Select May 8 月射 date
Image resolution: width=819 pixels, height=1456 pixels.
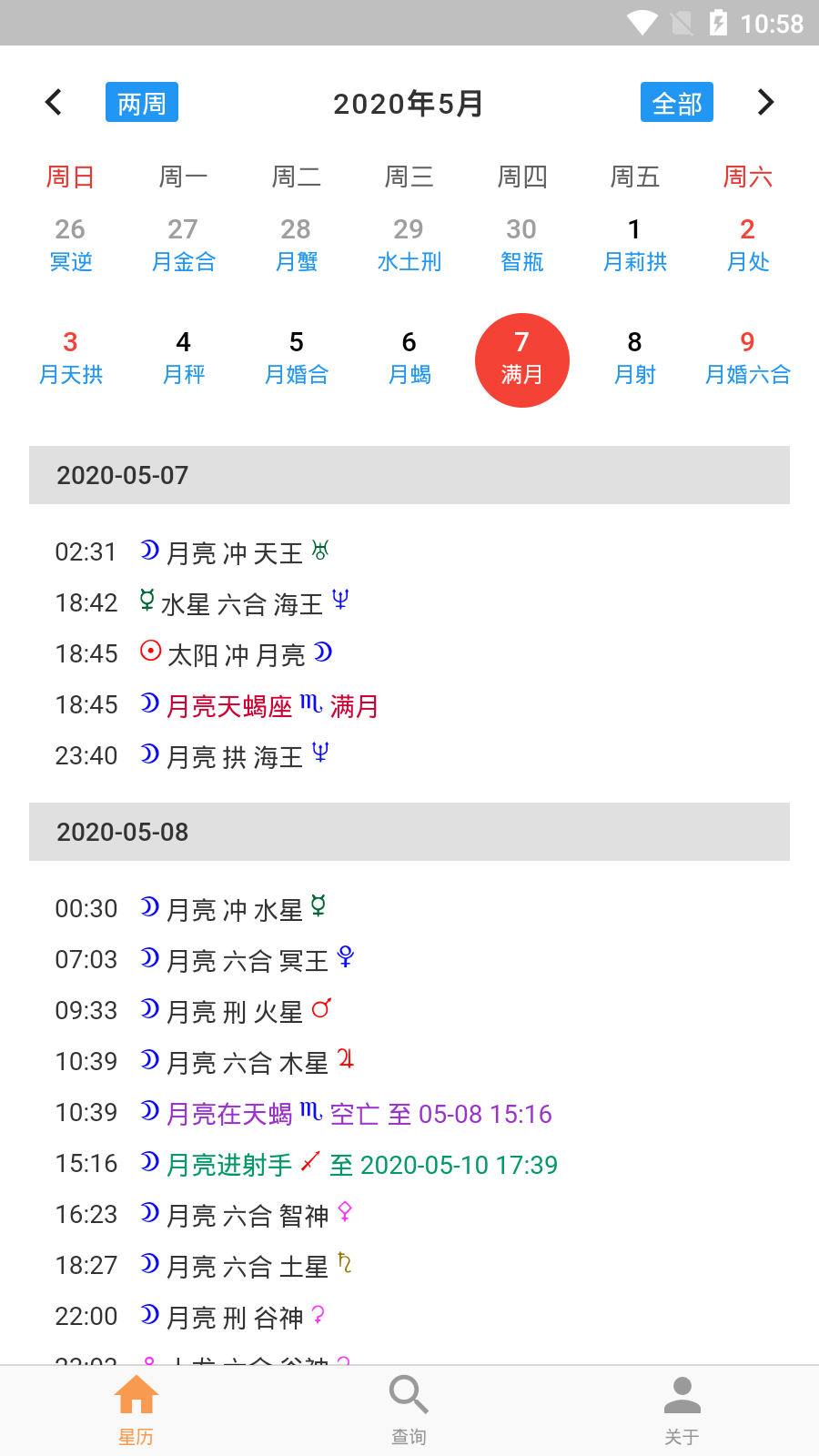pos(634,358)
